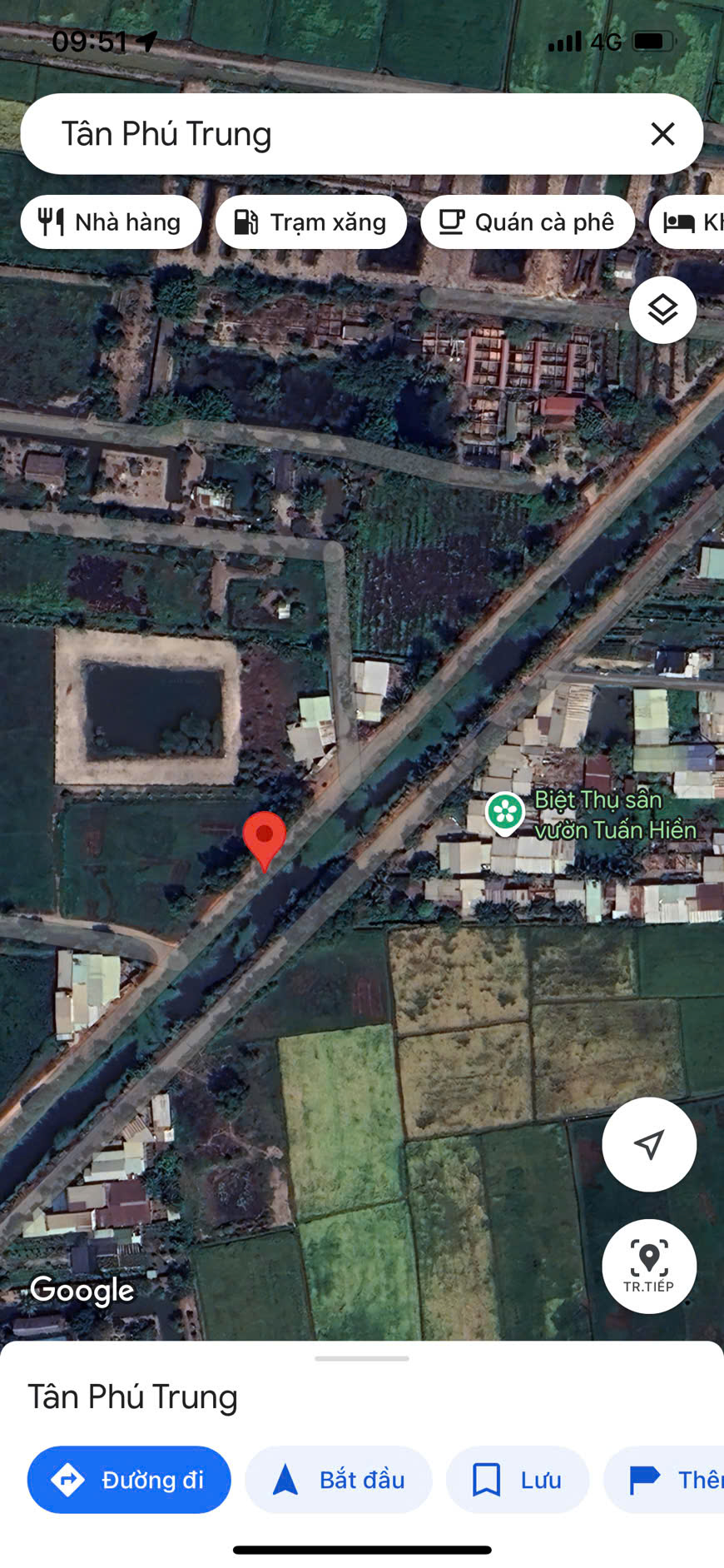This screenshot has height=1568, width=724.
Task: Tap the Tân Phú Trung search field
Action: click(x=333, y=134)
